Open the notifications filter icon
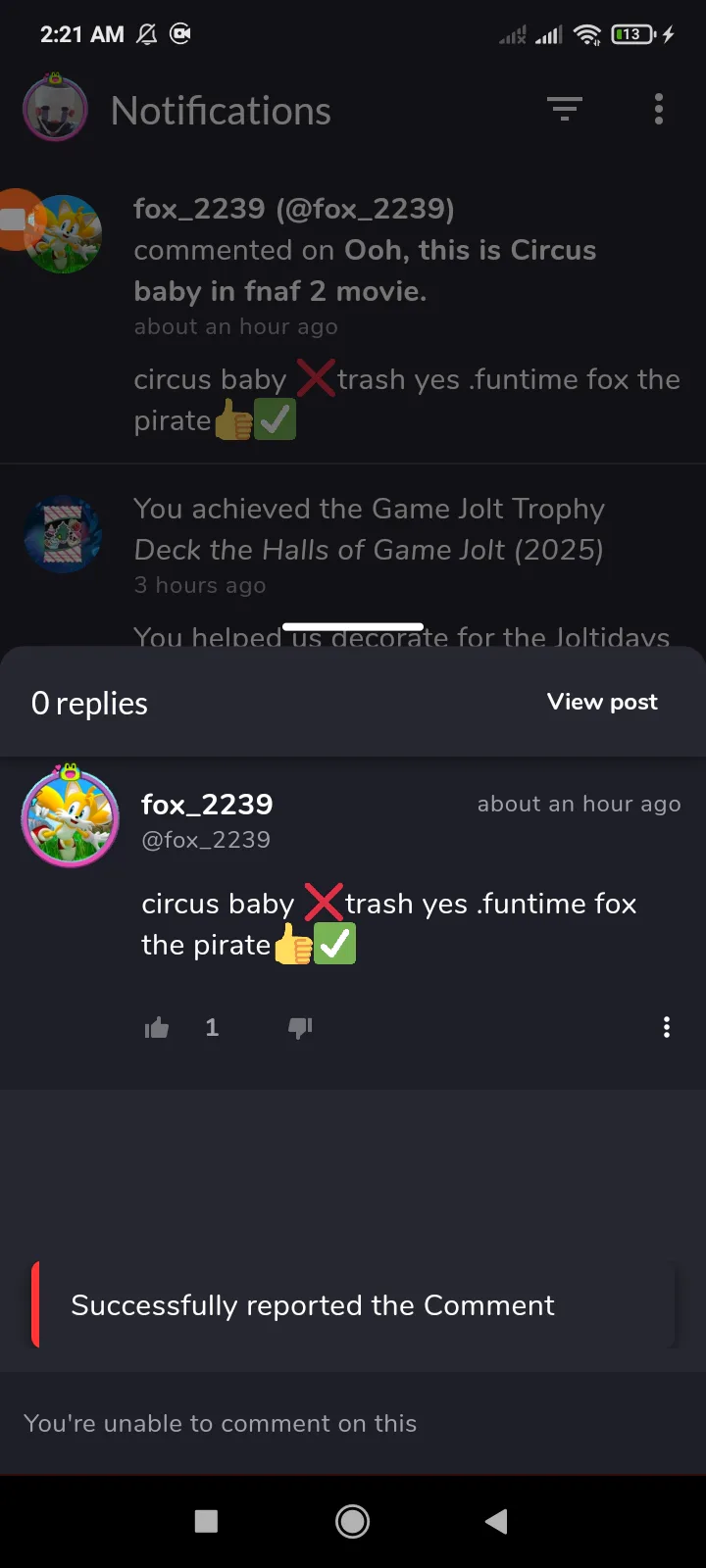The width and height of the screenshot is (706, 1568). 564,109
